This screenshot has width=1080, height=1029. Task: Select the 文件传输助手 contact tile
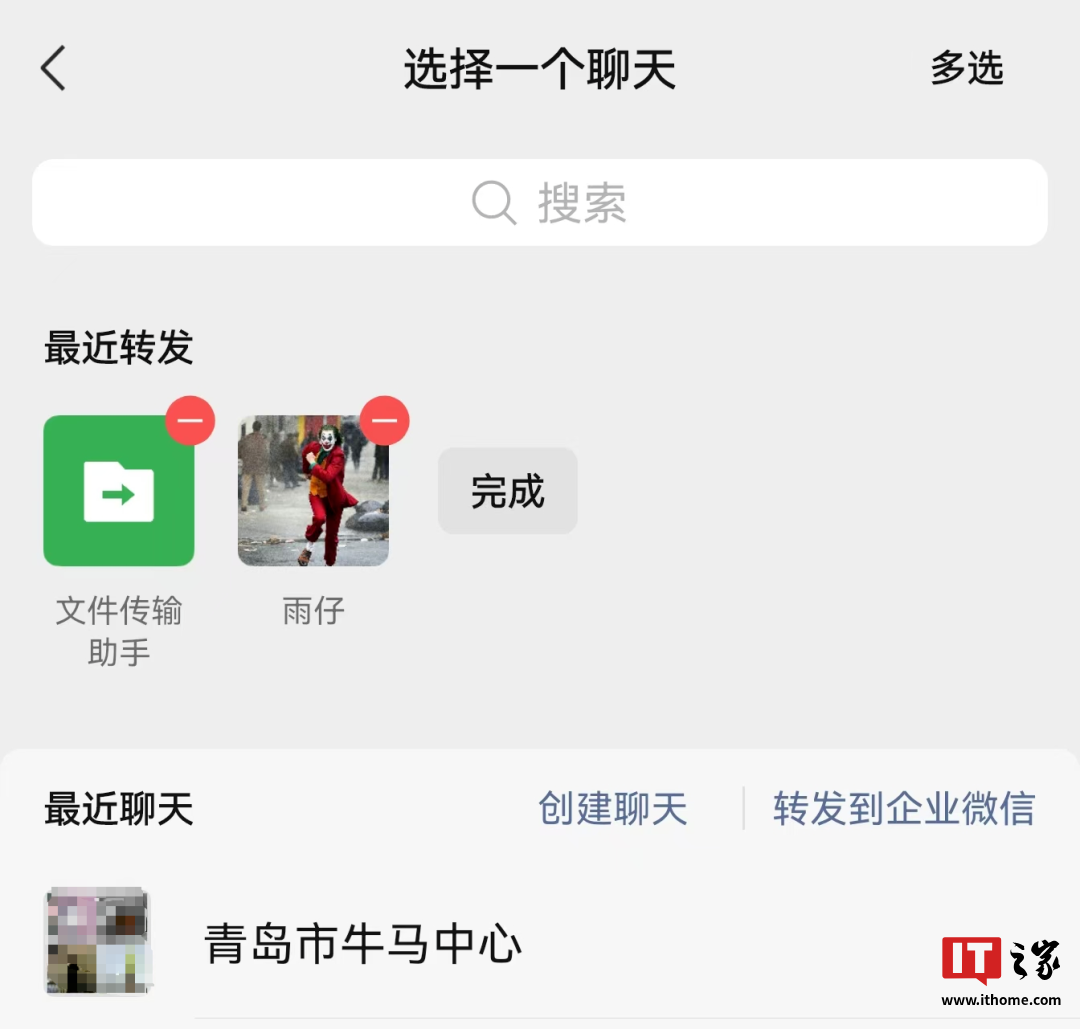click(118, 491)
